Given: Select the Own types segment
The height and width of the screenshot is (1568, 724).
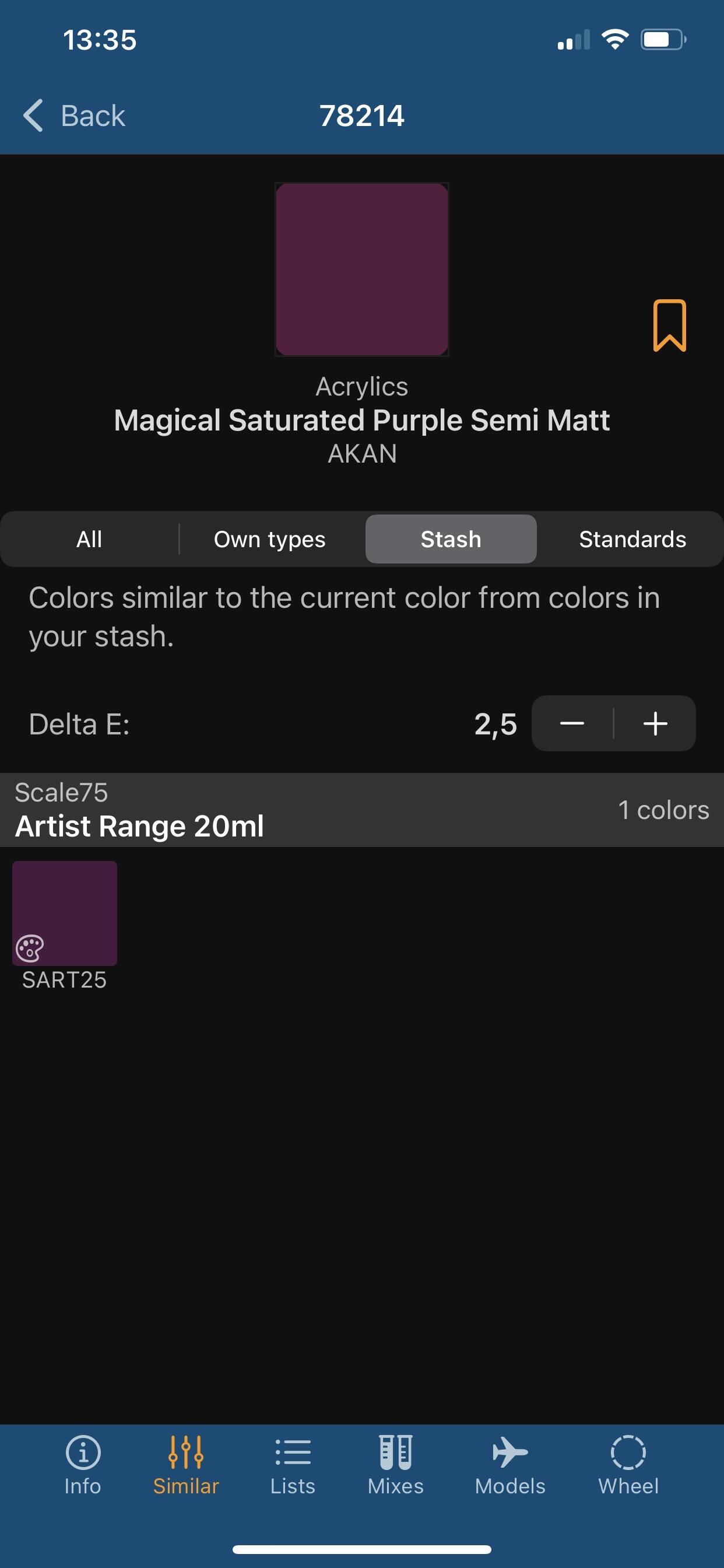Looking at the screenshot, I should pos(269,540).
